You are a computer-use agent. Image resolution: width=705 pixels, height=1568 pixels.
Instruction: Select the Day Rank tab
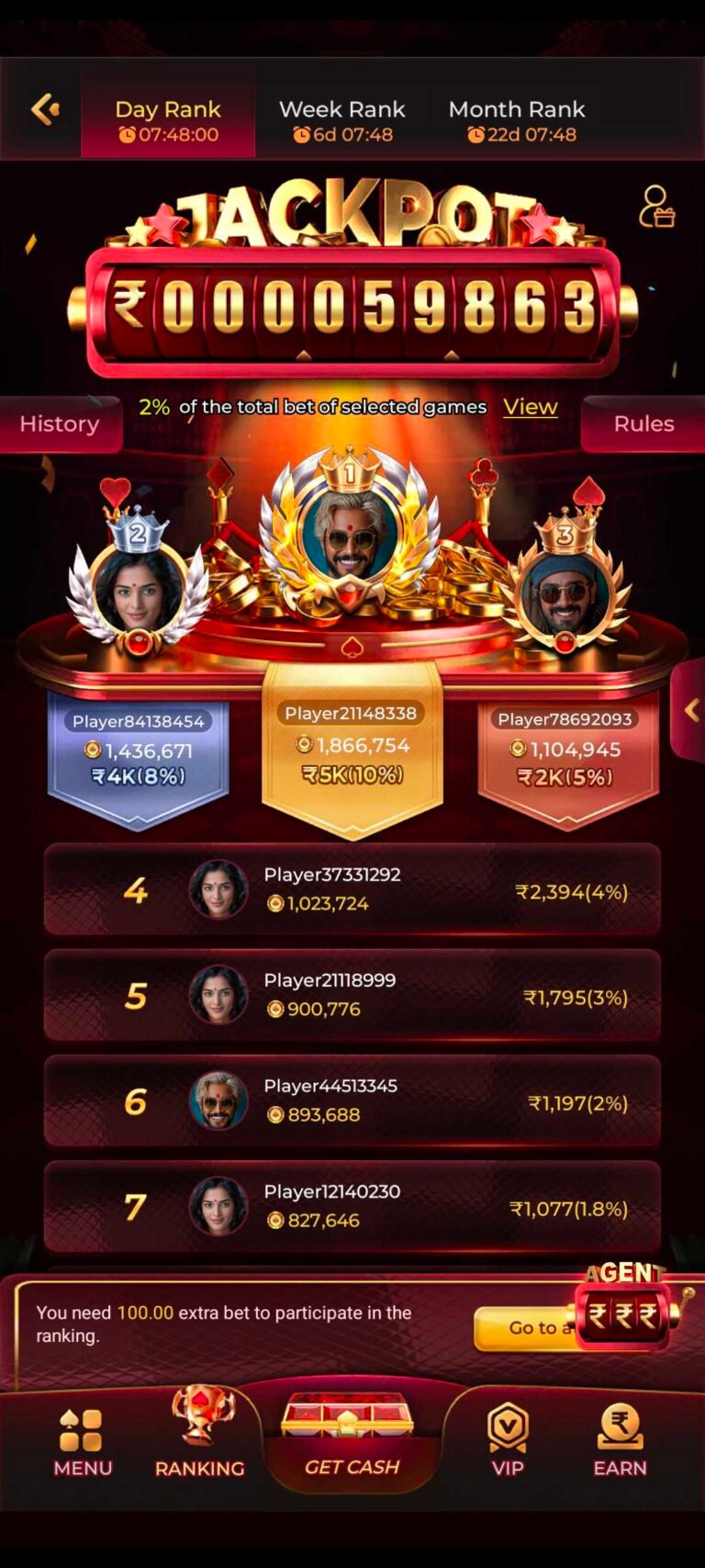[x=168, y=120]
